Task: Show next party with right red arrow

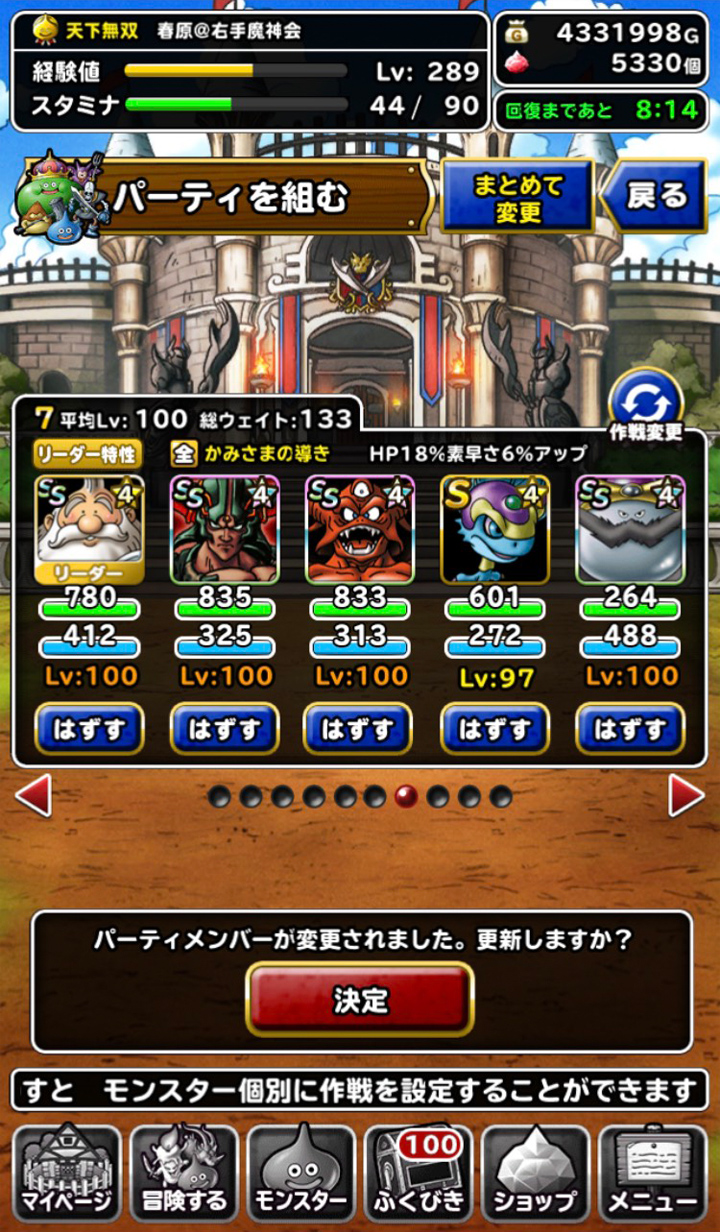Action: click(x=686, y=796)
